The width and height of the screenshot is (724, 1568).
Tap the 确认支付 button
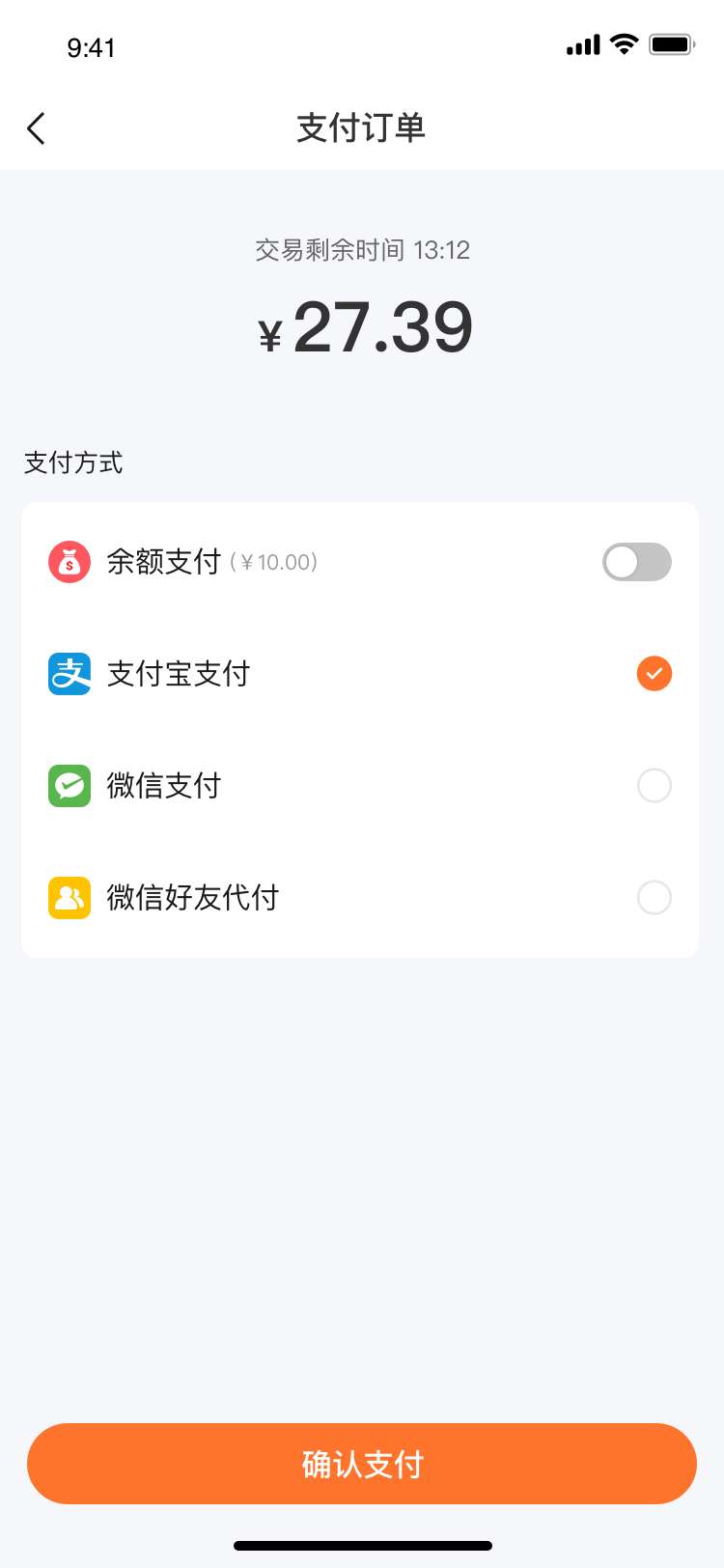click(x=362, y=1464)
